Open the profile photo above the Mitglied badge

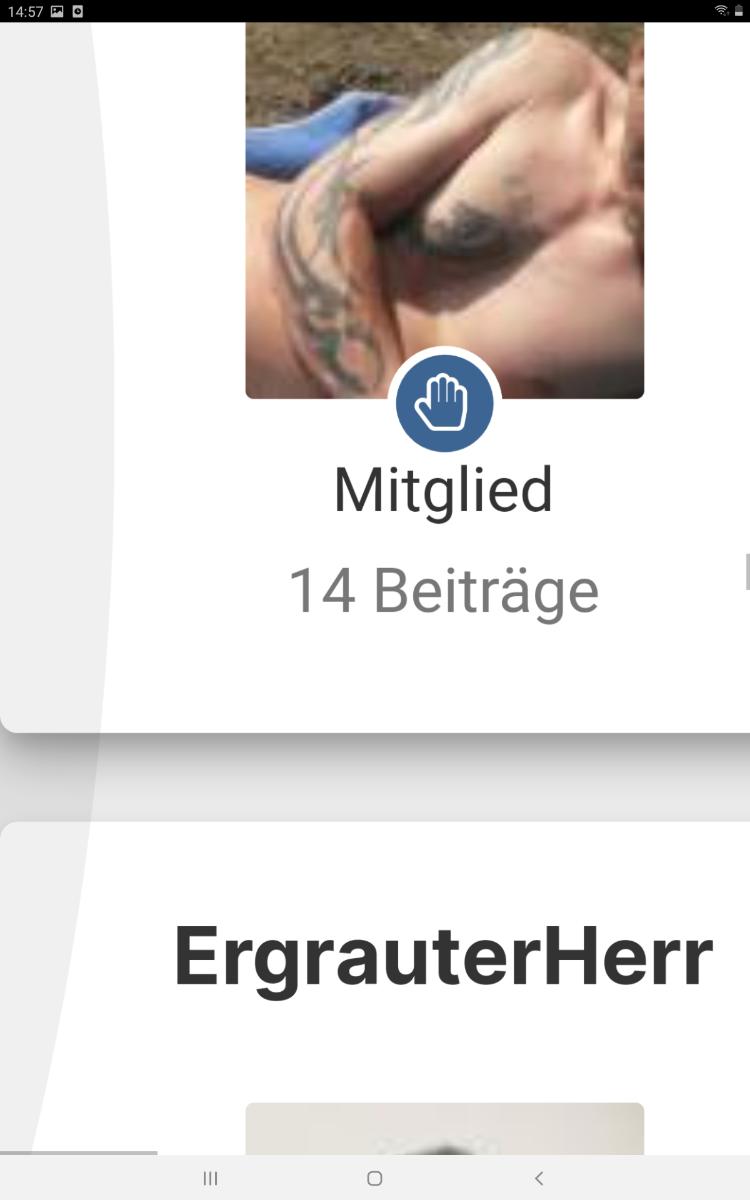pos(444,200)
